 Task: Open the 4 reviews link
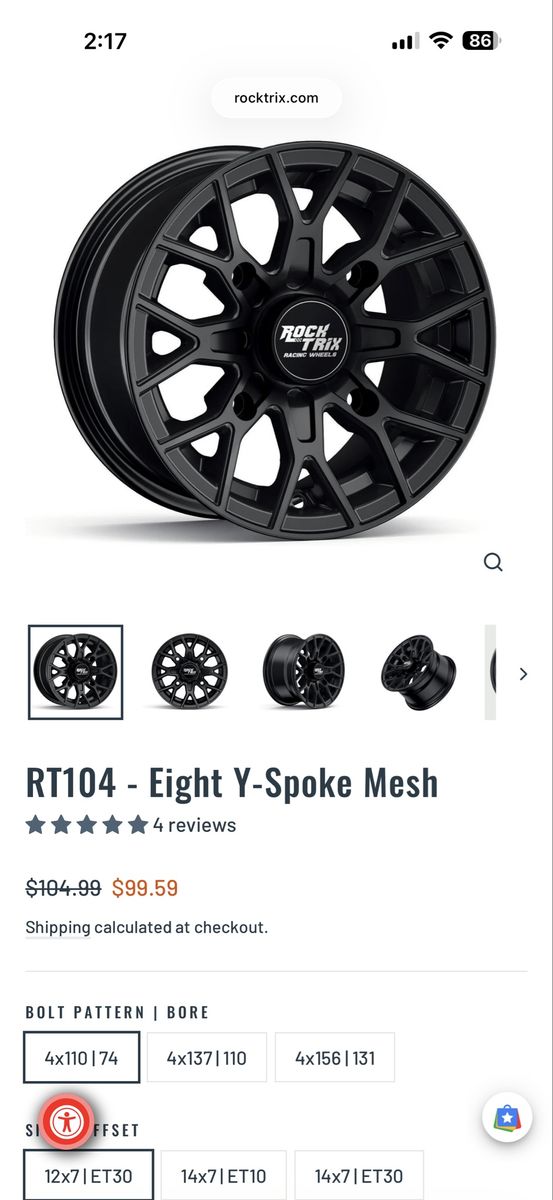[x=194, y=825]
